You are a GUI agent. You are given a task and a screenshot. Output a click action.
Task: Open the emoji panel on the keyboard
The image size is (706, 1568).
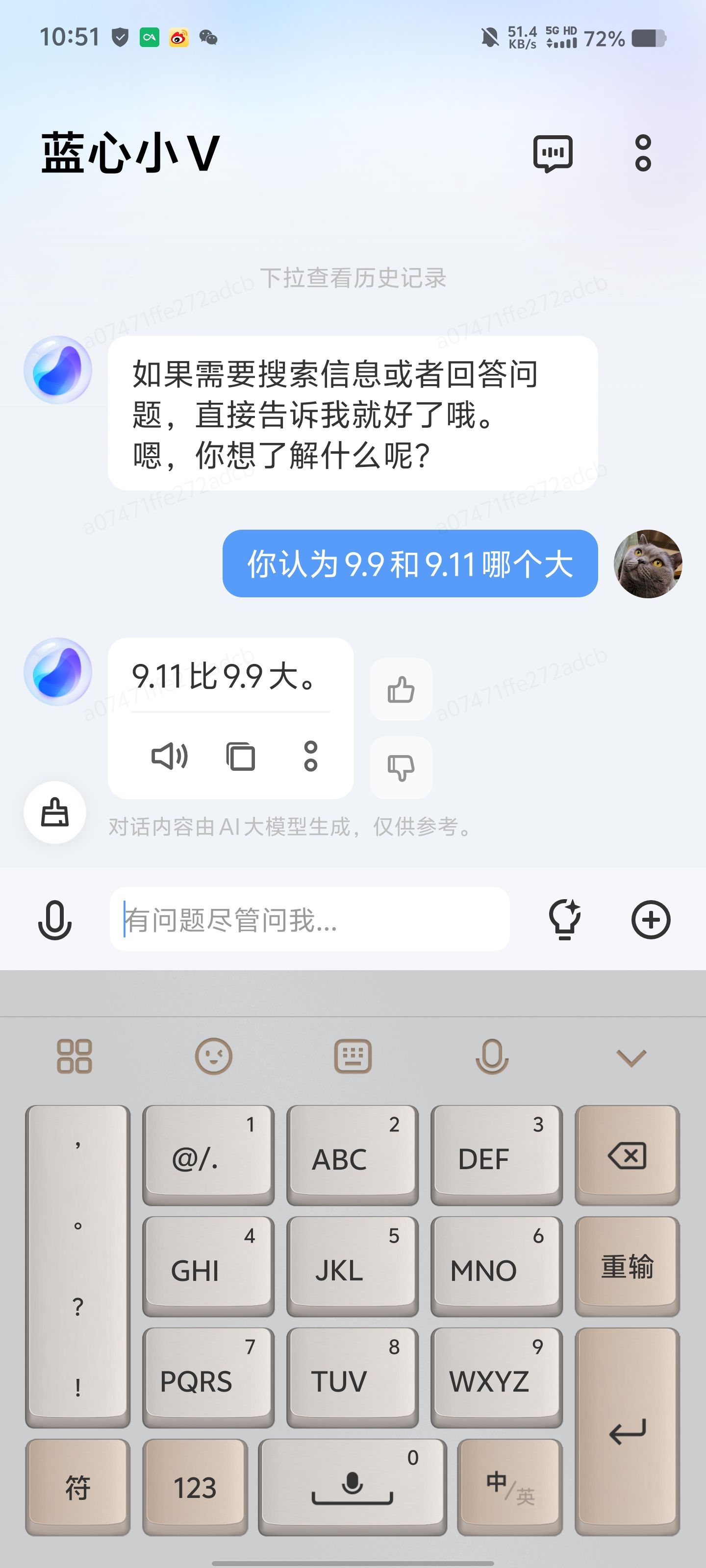pyautogui.click(x=214, y=1056)
